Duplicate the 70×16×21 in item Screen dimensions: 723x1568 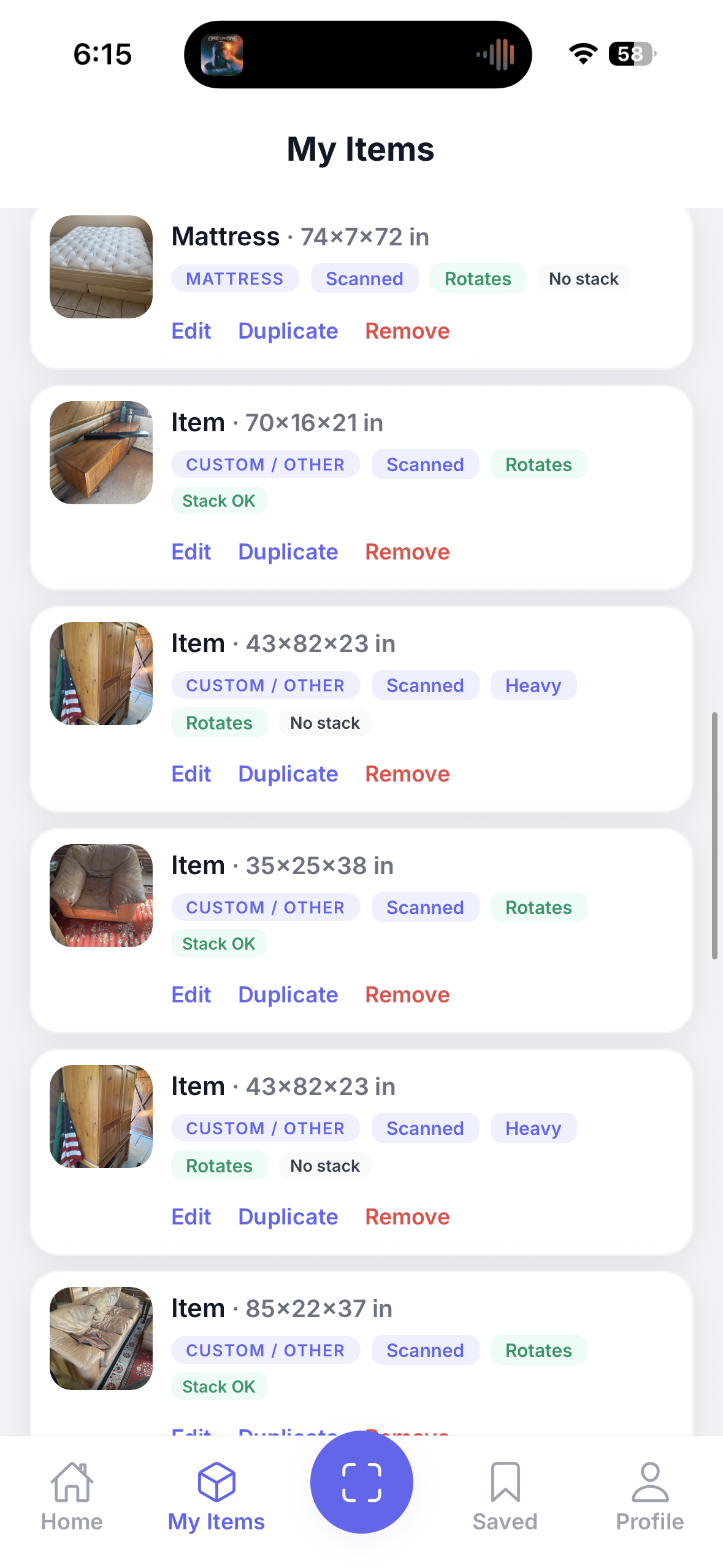pos(288,552)
